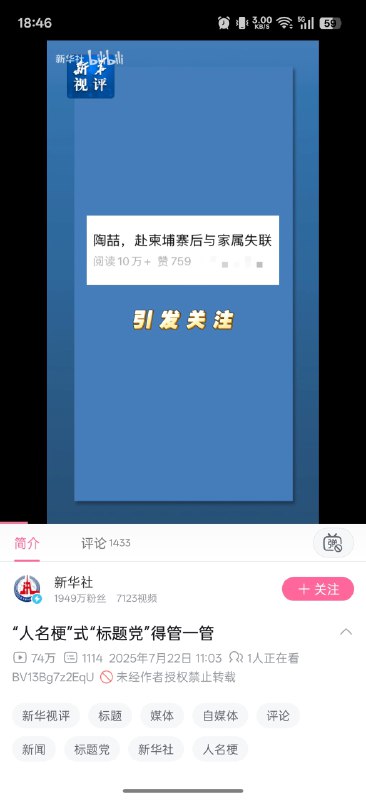Toggle the danmaku (弹) button
366x800 pixels.
click(x=333, y=543)
